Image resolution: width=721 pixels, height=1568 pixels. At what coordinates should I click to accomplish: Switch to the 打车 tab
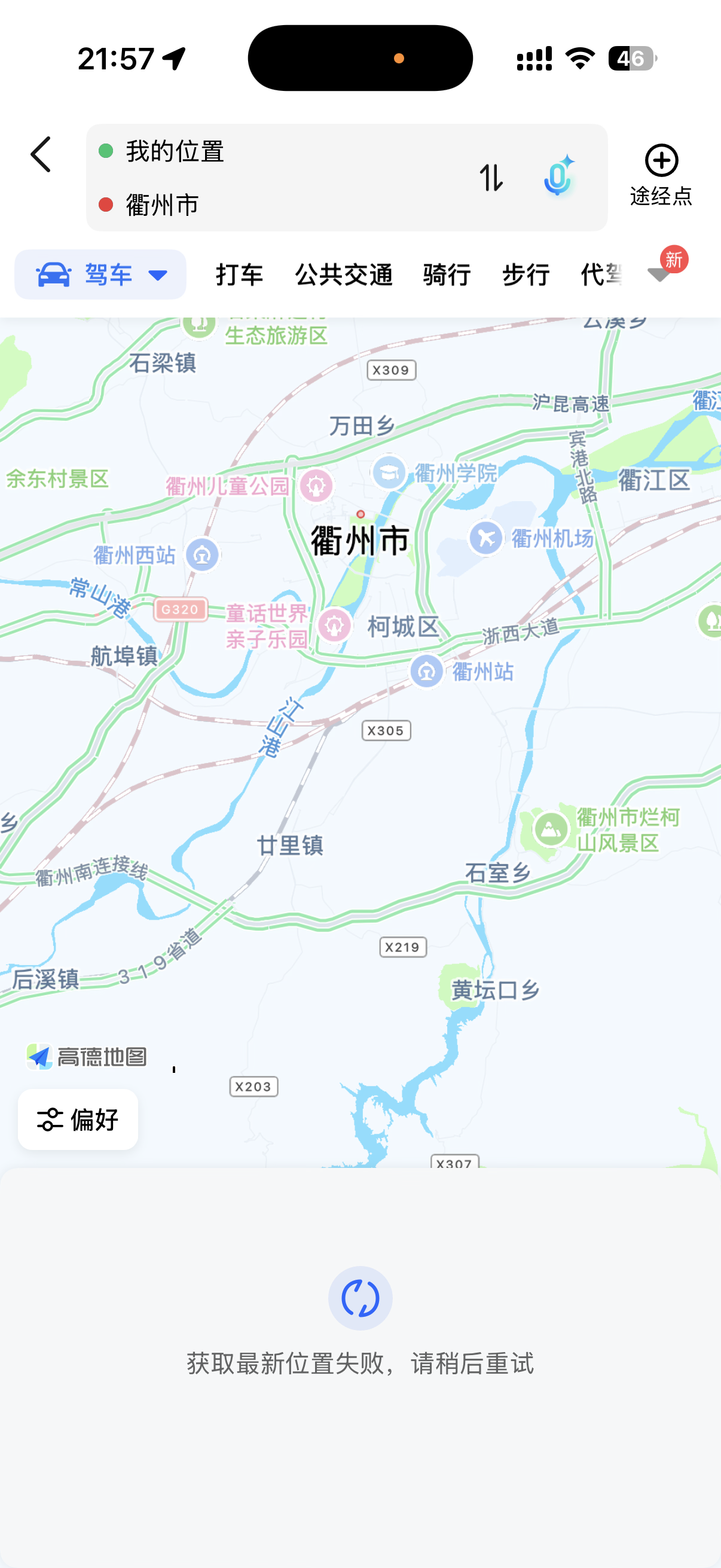coord(239,275)
